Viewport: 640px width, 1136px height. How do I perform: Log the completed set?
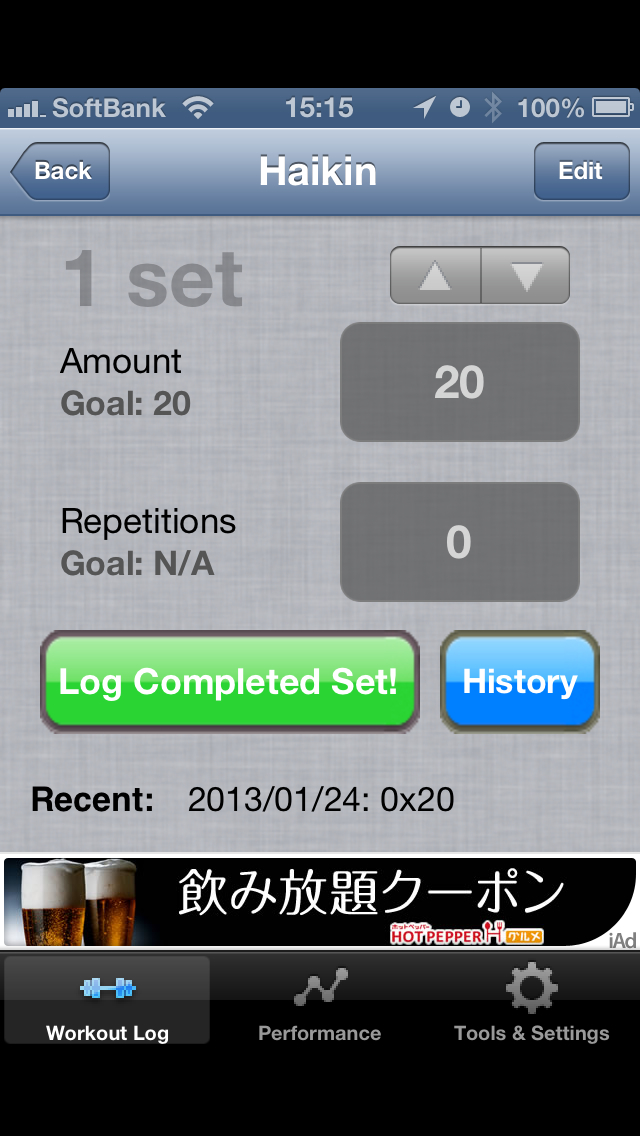coord(229,682)
